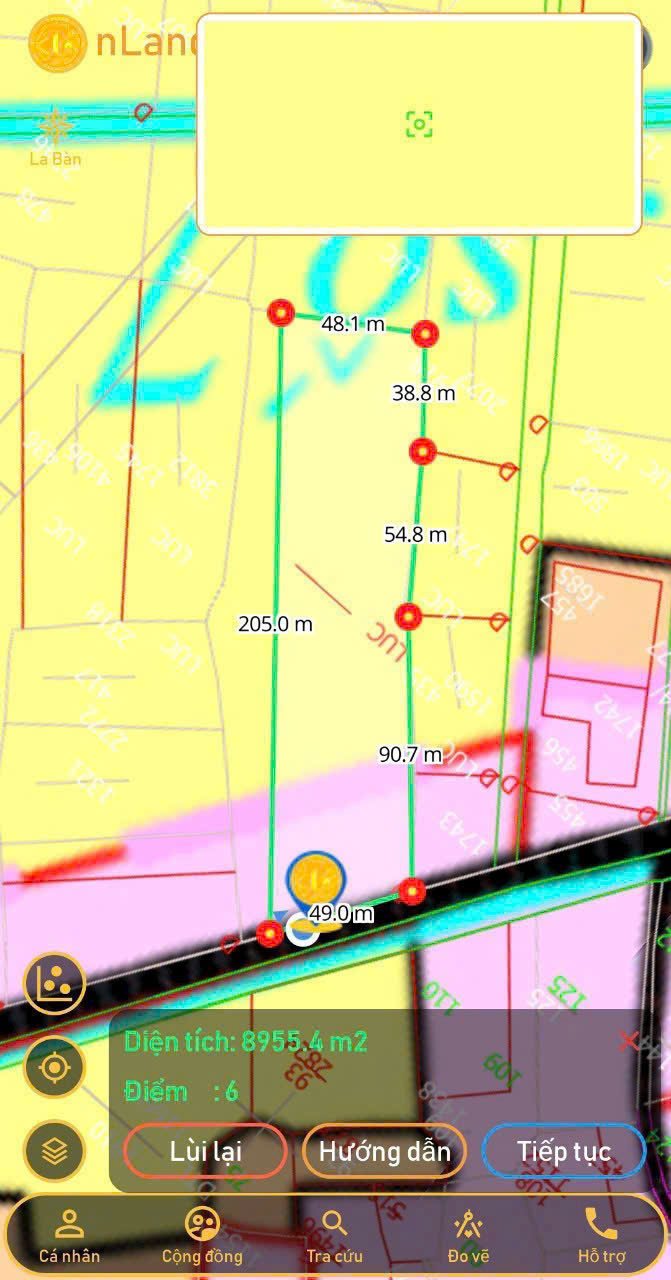Open the Hỗ trợ support tab
This screenshot has width=671, height=1280.
click(601, 1236)
